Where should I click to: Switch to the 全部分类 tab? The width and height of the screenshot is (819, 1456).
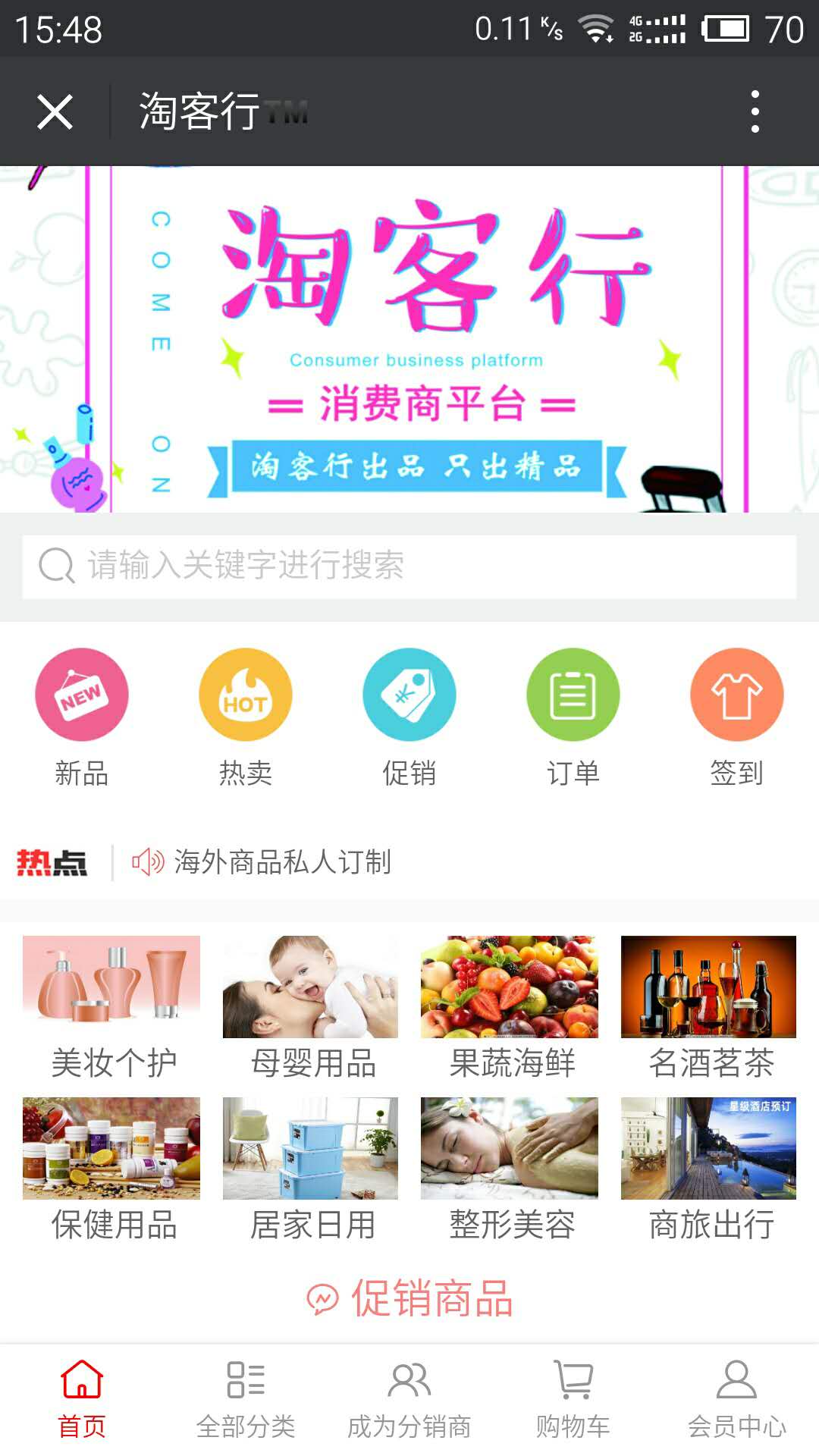click(246, 1399)
